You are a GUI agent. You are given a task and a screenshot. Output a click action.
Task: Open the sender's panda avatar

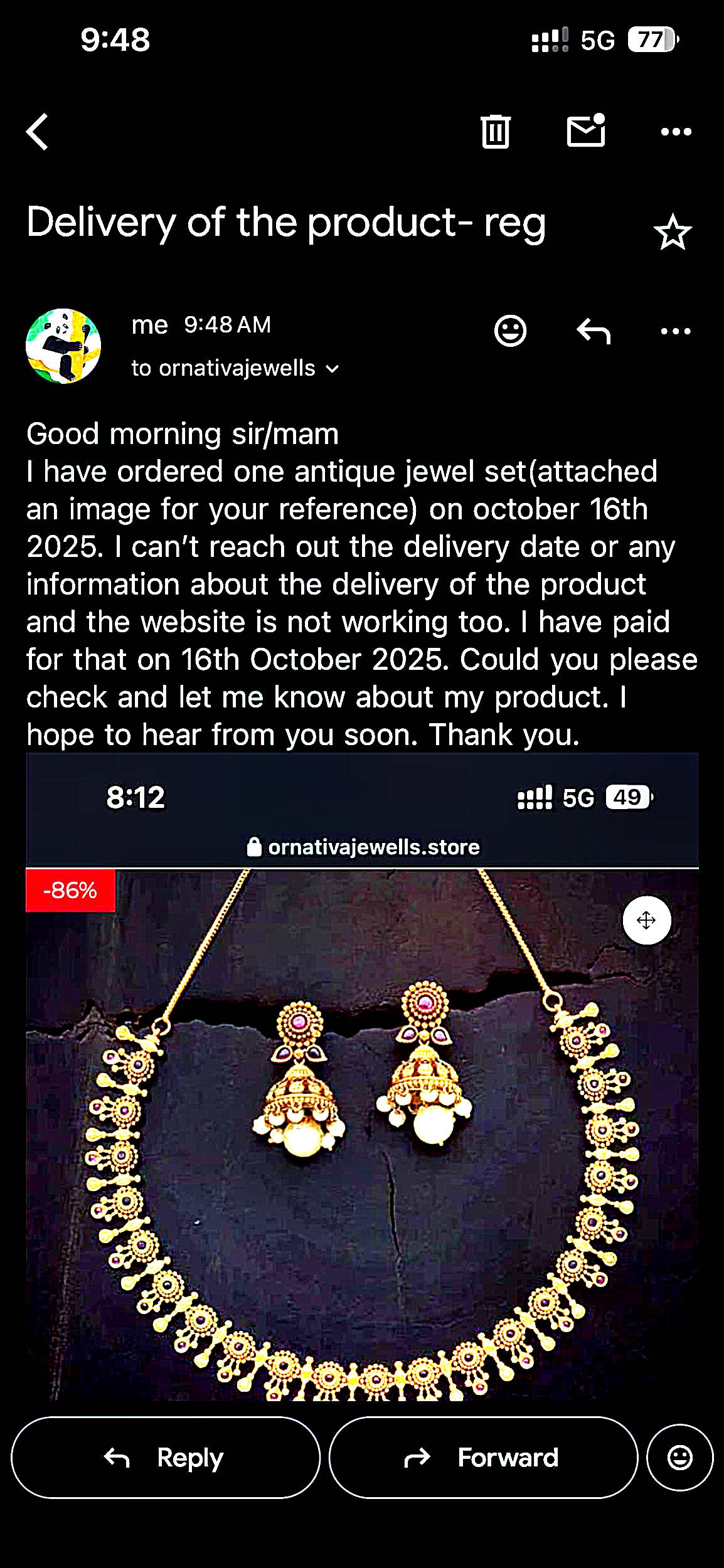(x=63, y=346)
